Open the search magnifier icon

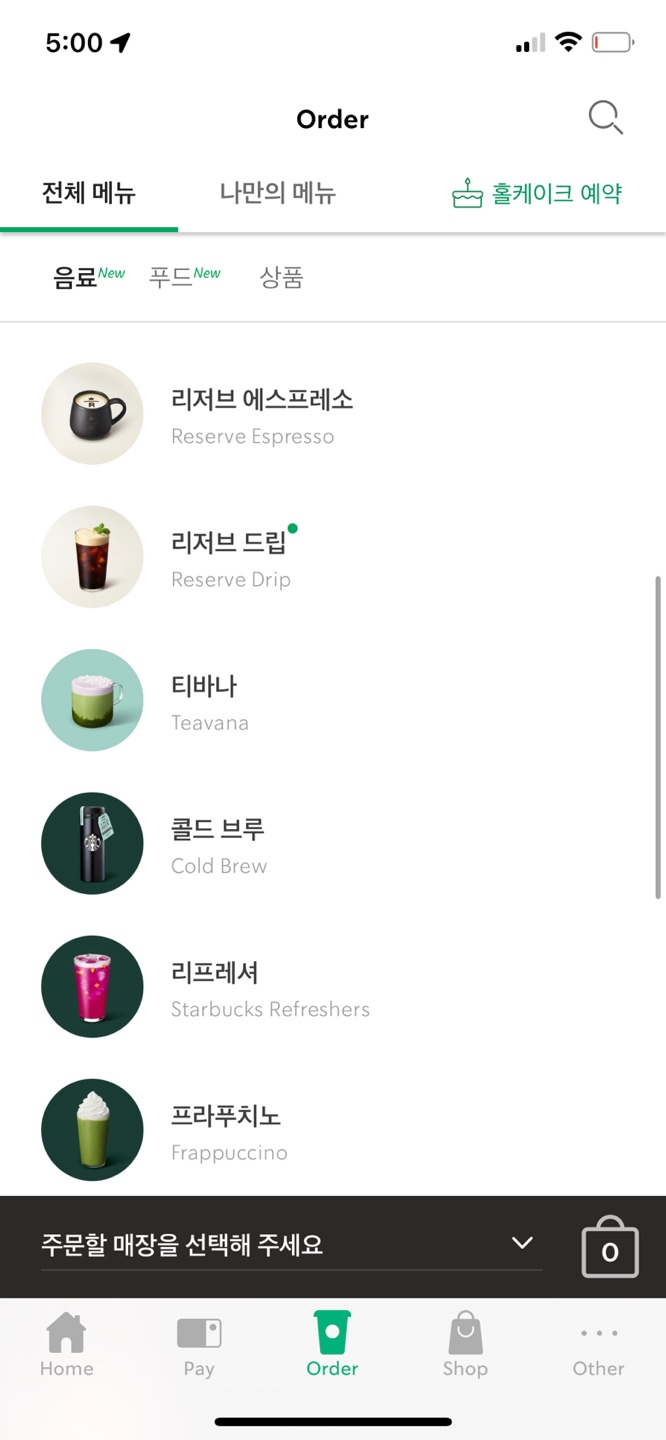click(x=605, y=118)
